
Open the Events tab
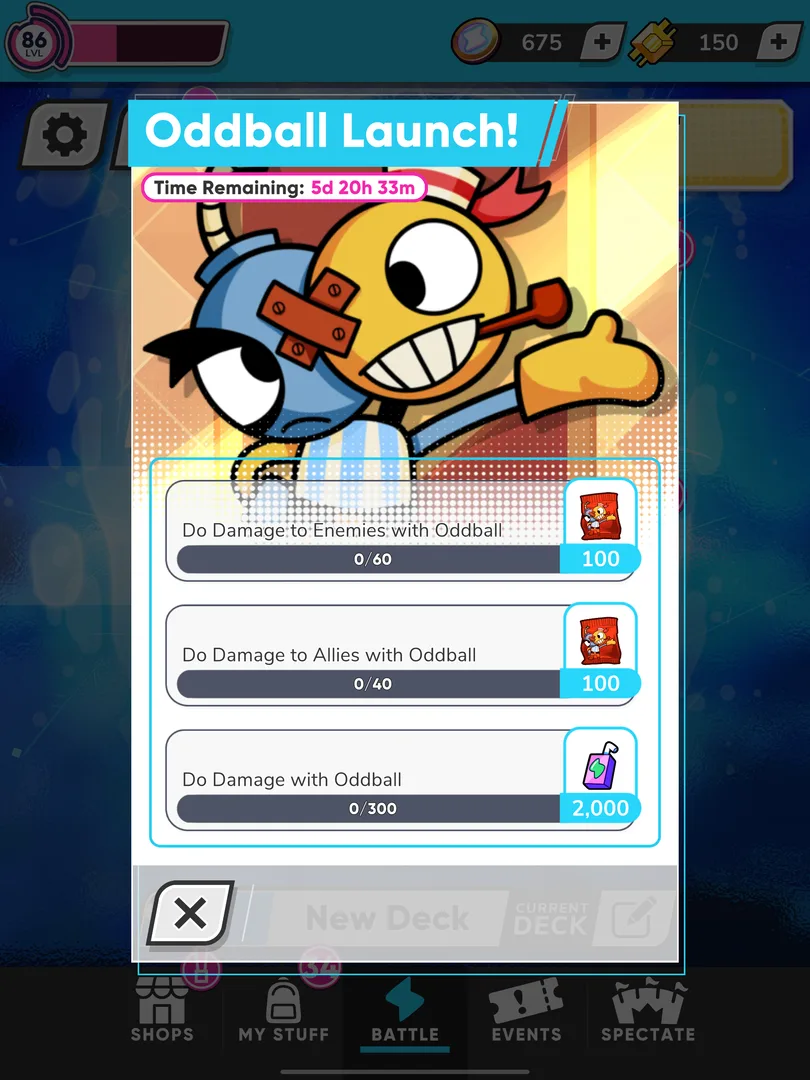(526, 1012)
